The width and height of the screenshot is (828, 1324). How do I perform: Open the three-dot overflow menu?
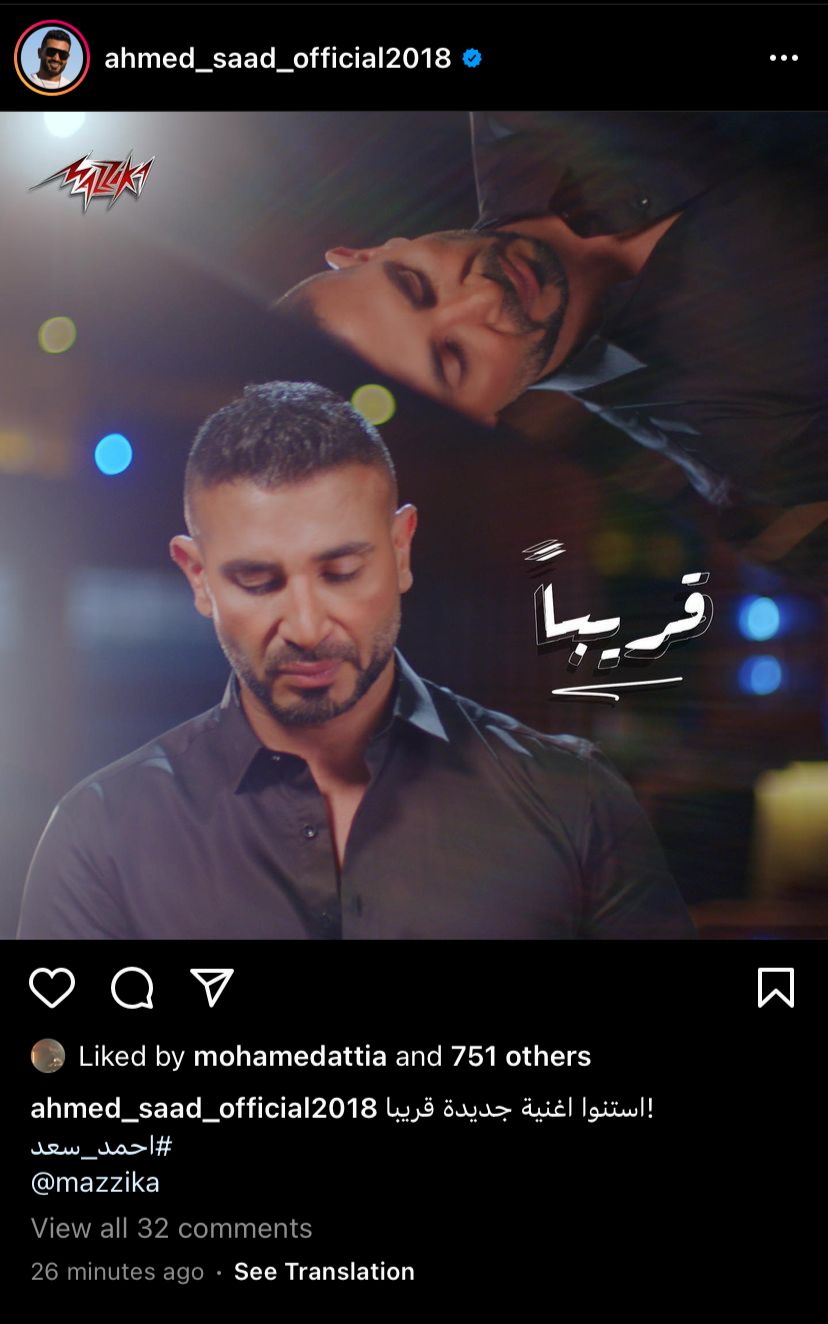coord(784,58)
